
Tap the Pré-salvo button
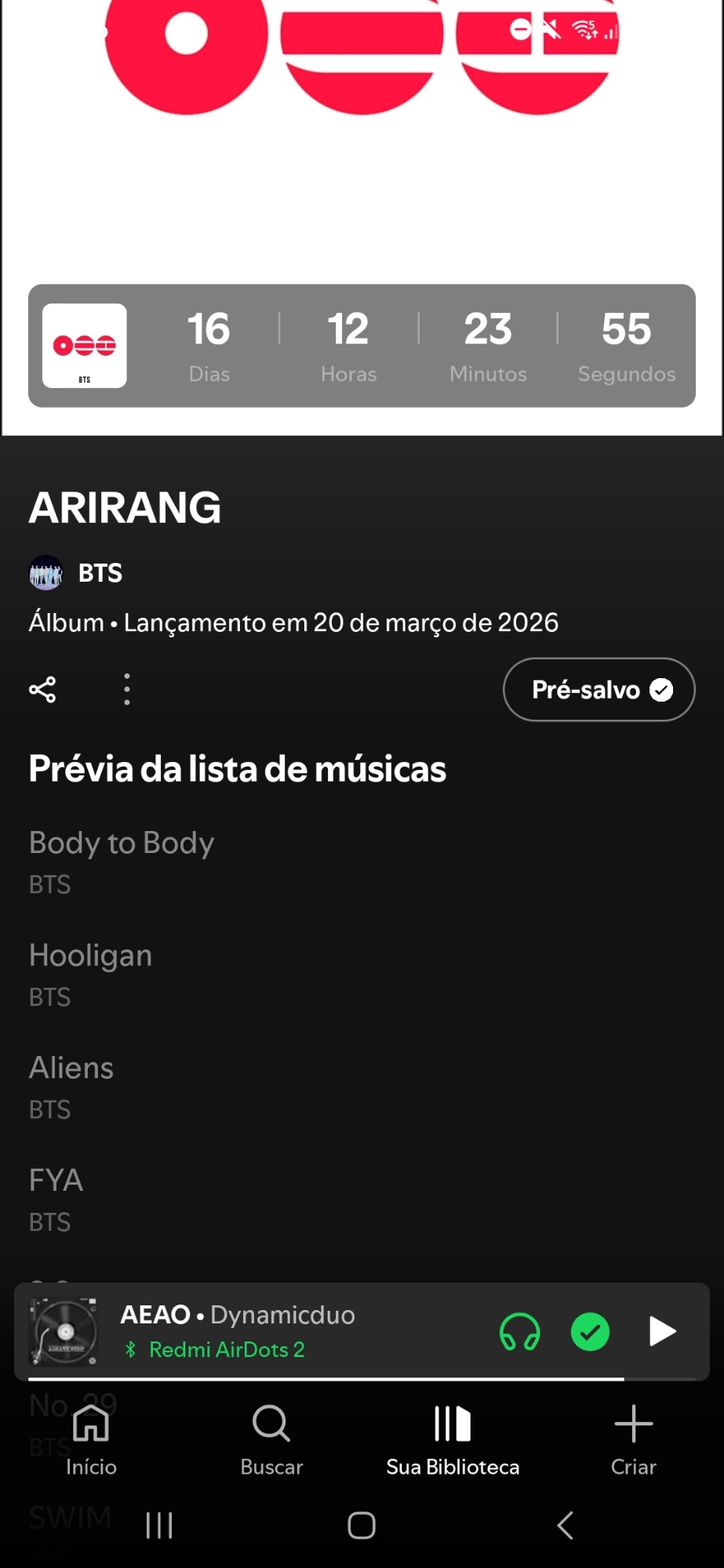coord(598,690)
